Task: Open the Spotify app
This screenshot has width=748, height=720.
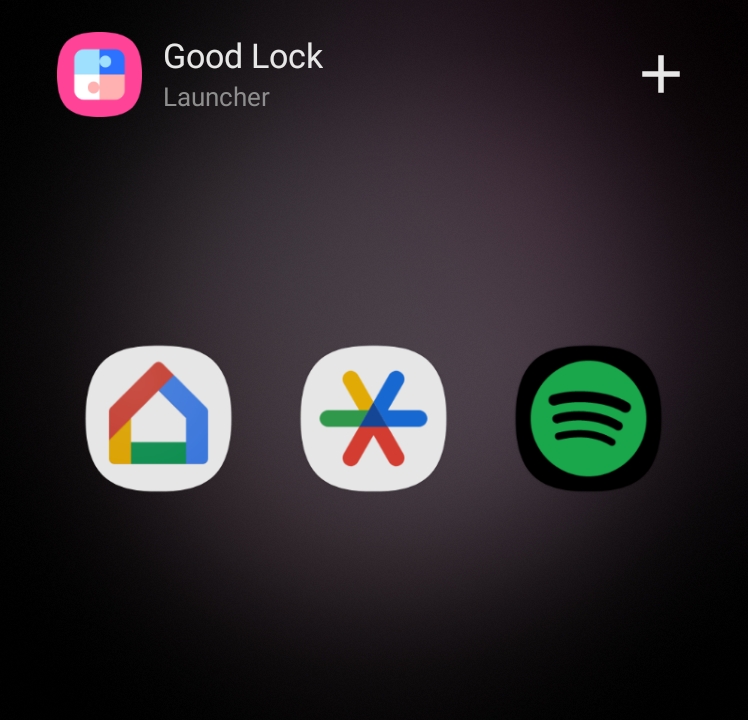Action: pyautogui.click(x=588, y=418)
